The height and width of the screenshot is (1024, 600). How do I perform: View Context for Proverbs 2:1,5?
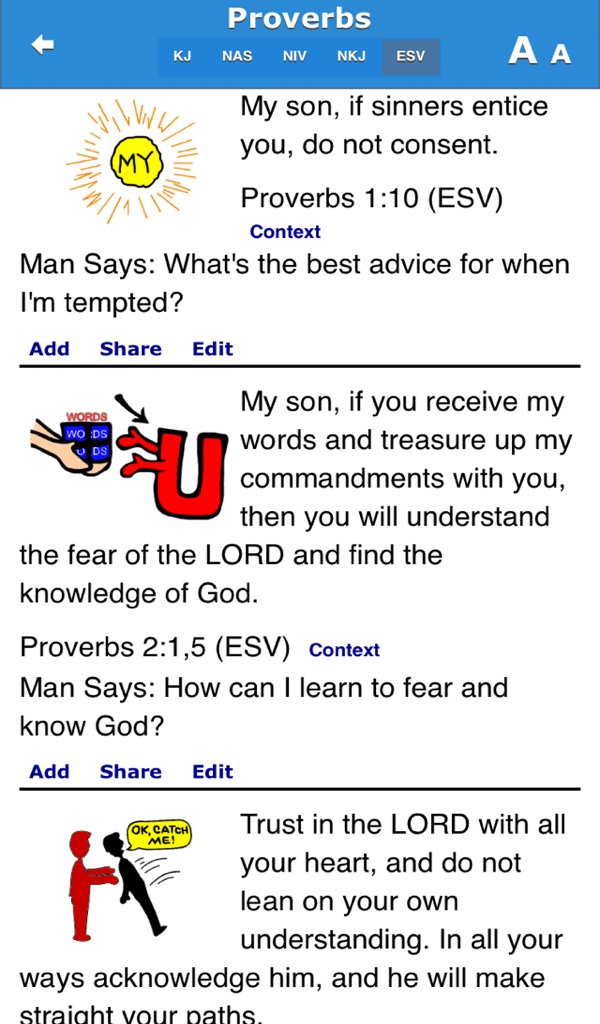(344, 650)
